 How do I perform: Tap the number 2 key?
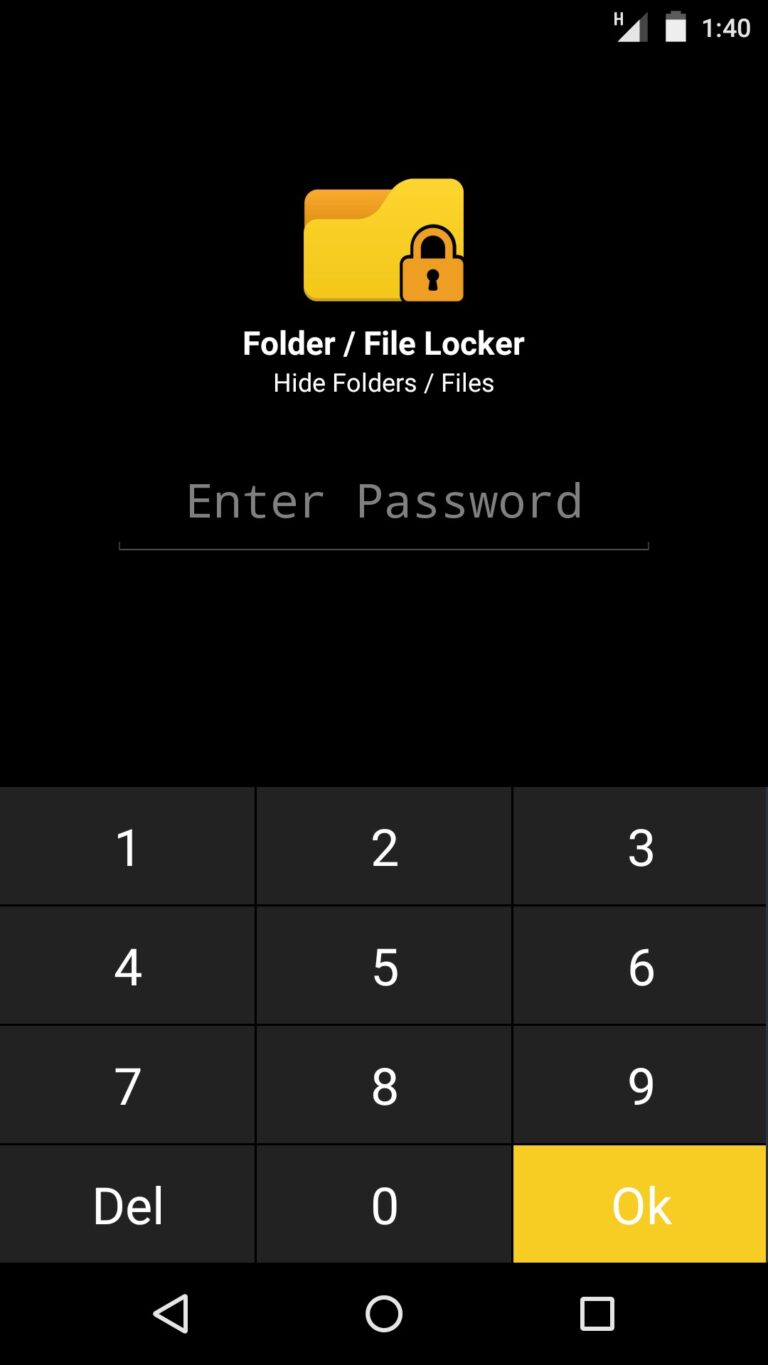coord(384,846)
